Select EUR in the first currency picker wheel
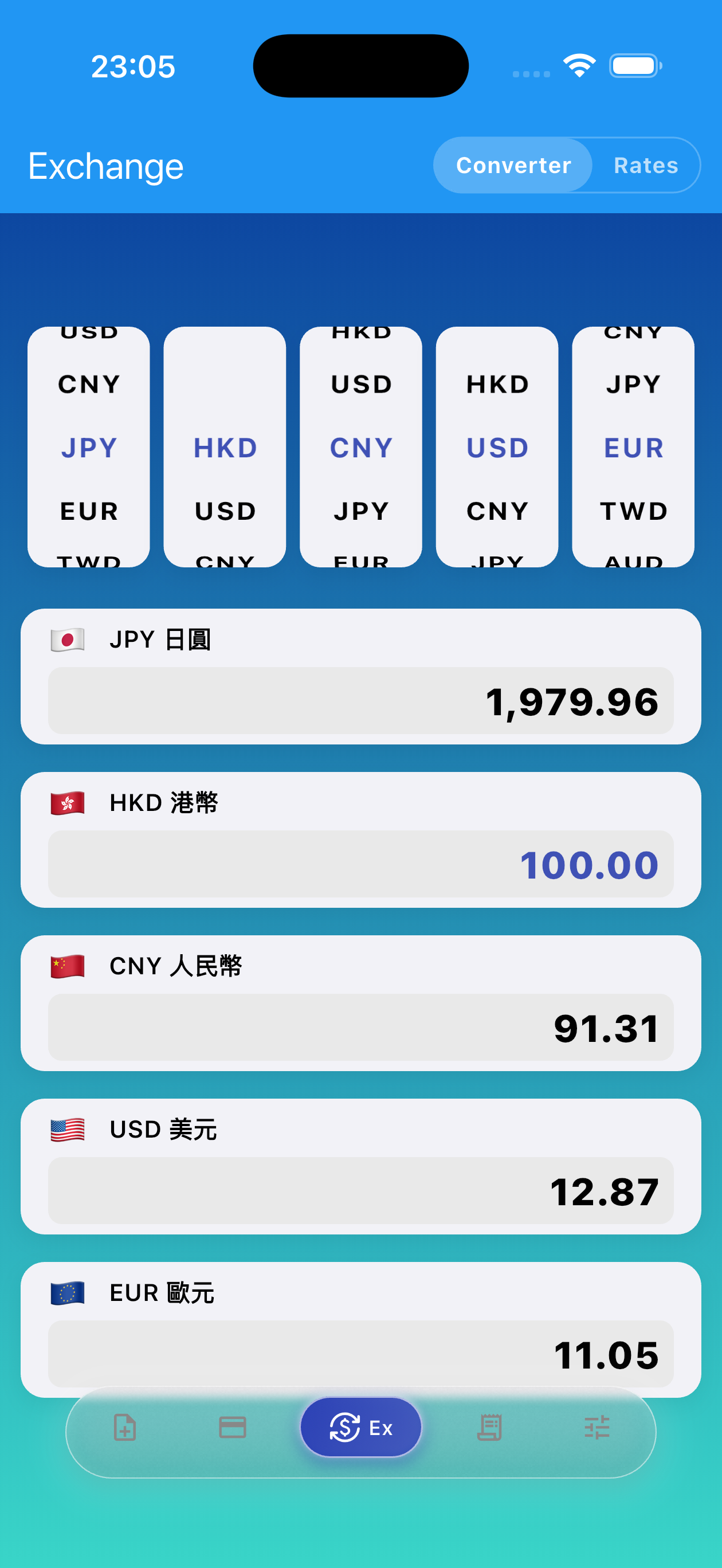This screenshot has height=1568, width=722. click(x=88, y=511)
